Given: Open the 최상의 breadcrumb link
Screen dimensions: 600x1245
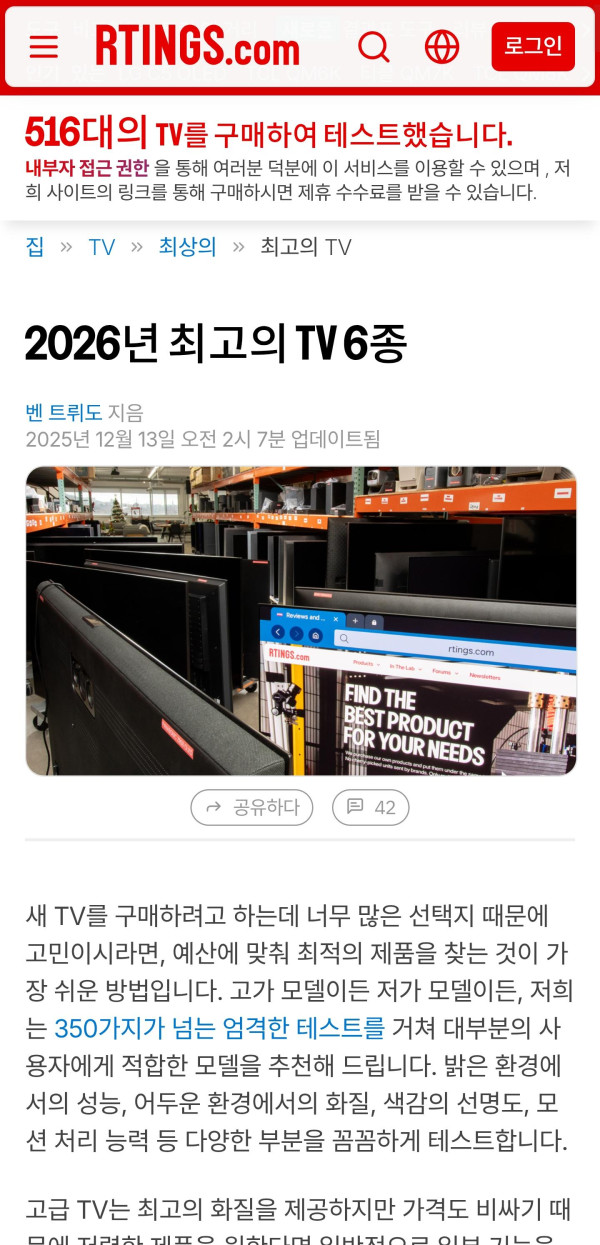Looking at the screenshot, I should [187, 247].
